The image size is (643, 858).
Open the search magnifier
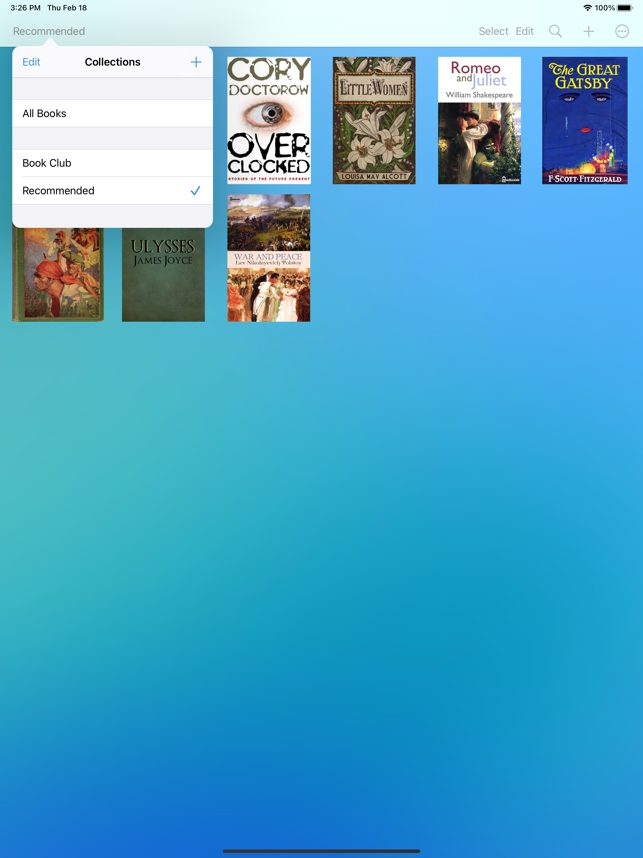coord(556,31)
